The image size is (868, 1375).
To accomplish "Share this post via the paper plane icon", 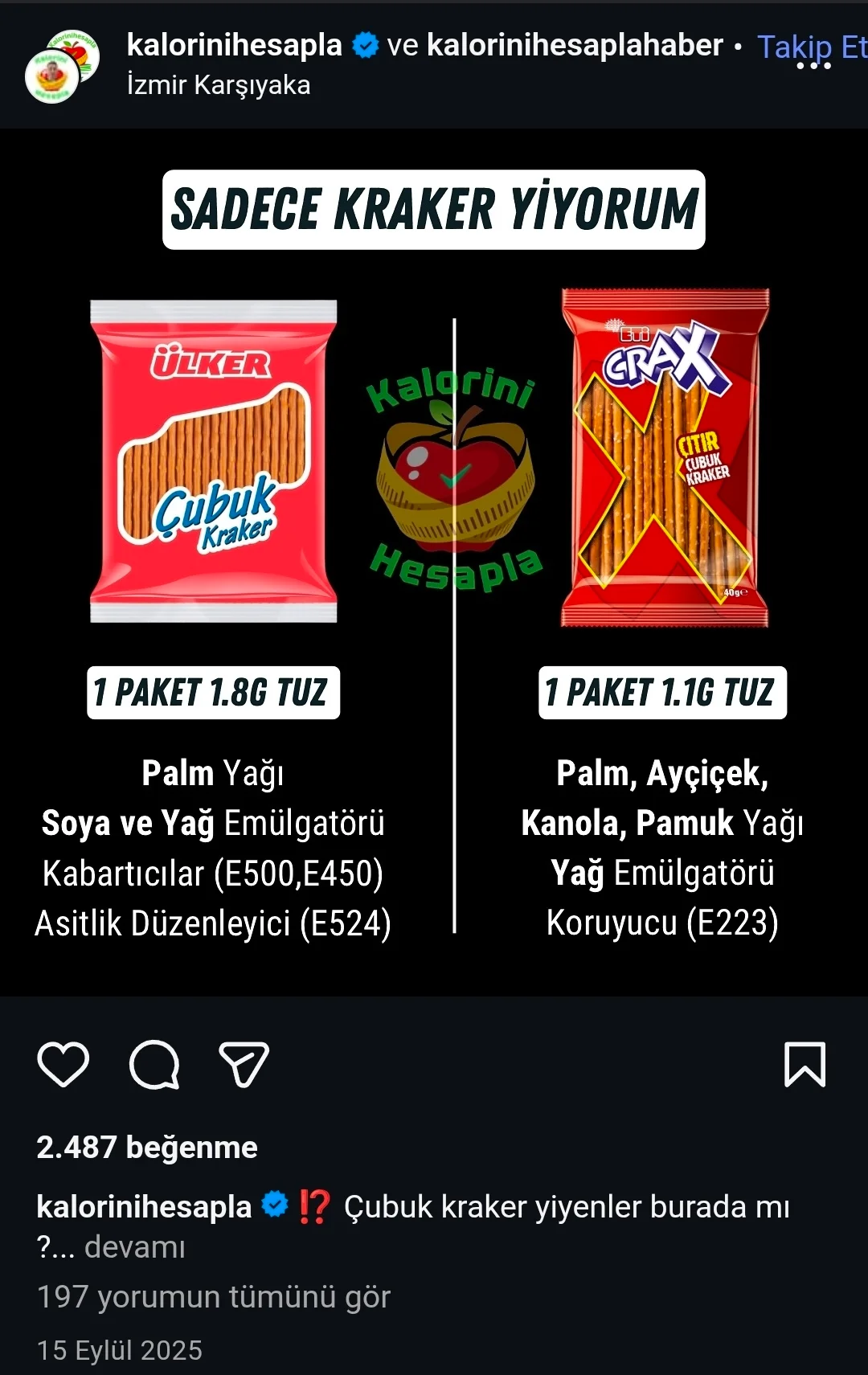I will [244, 1065].
